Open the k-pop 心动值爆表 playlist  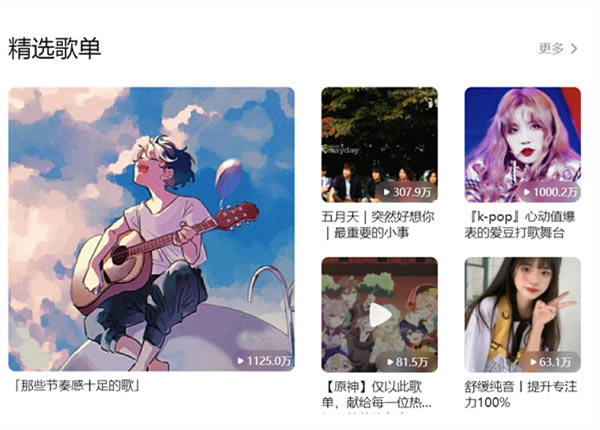(x=522, y=145)
